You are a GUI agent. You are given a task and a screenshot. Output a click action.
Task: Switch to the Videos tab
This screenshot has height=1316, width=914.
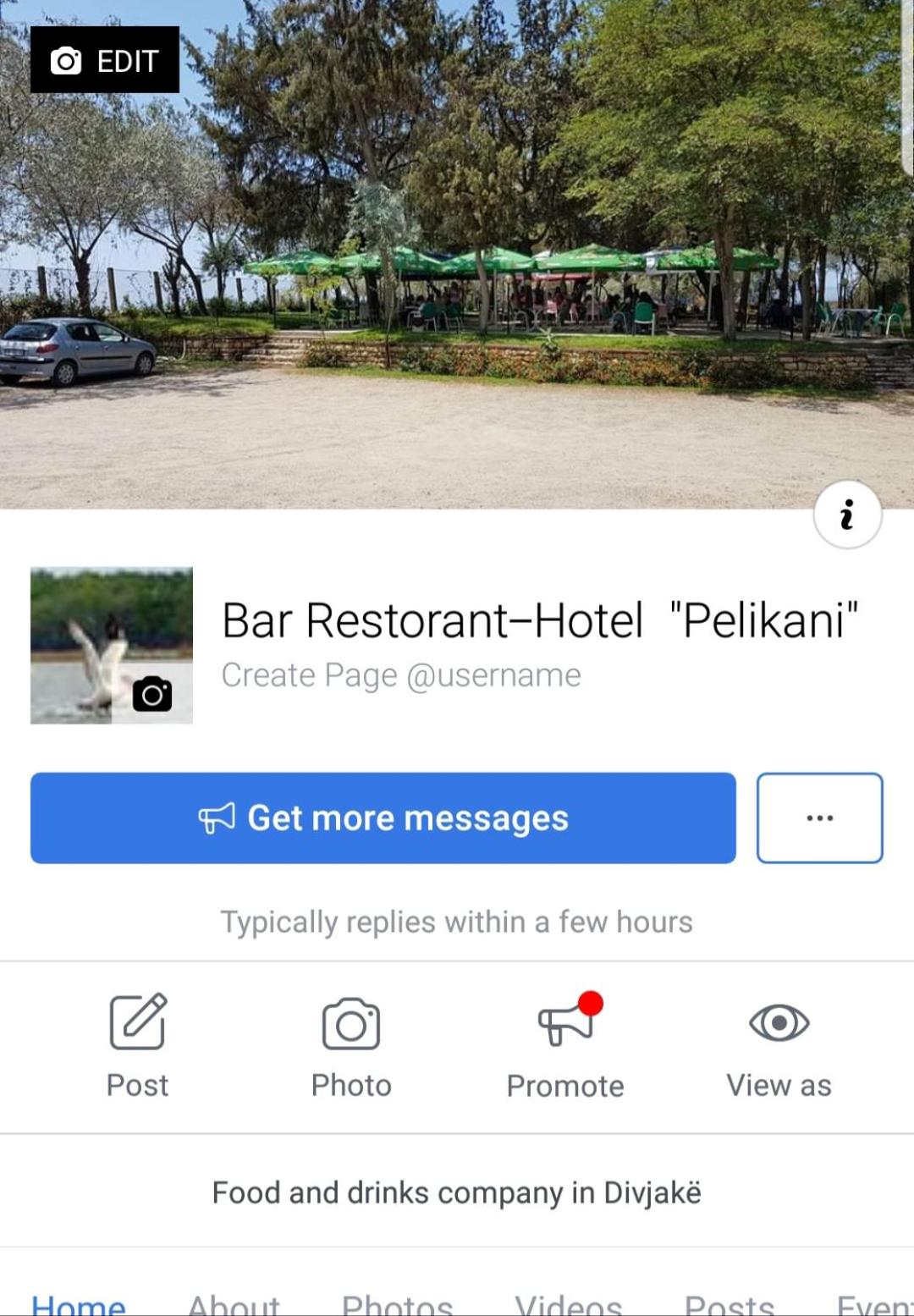click(568, 1305)
